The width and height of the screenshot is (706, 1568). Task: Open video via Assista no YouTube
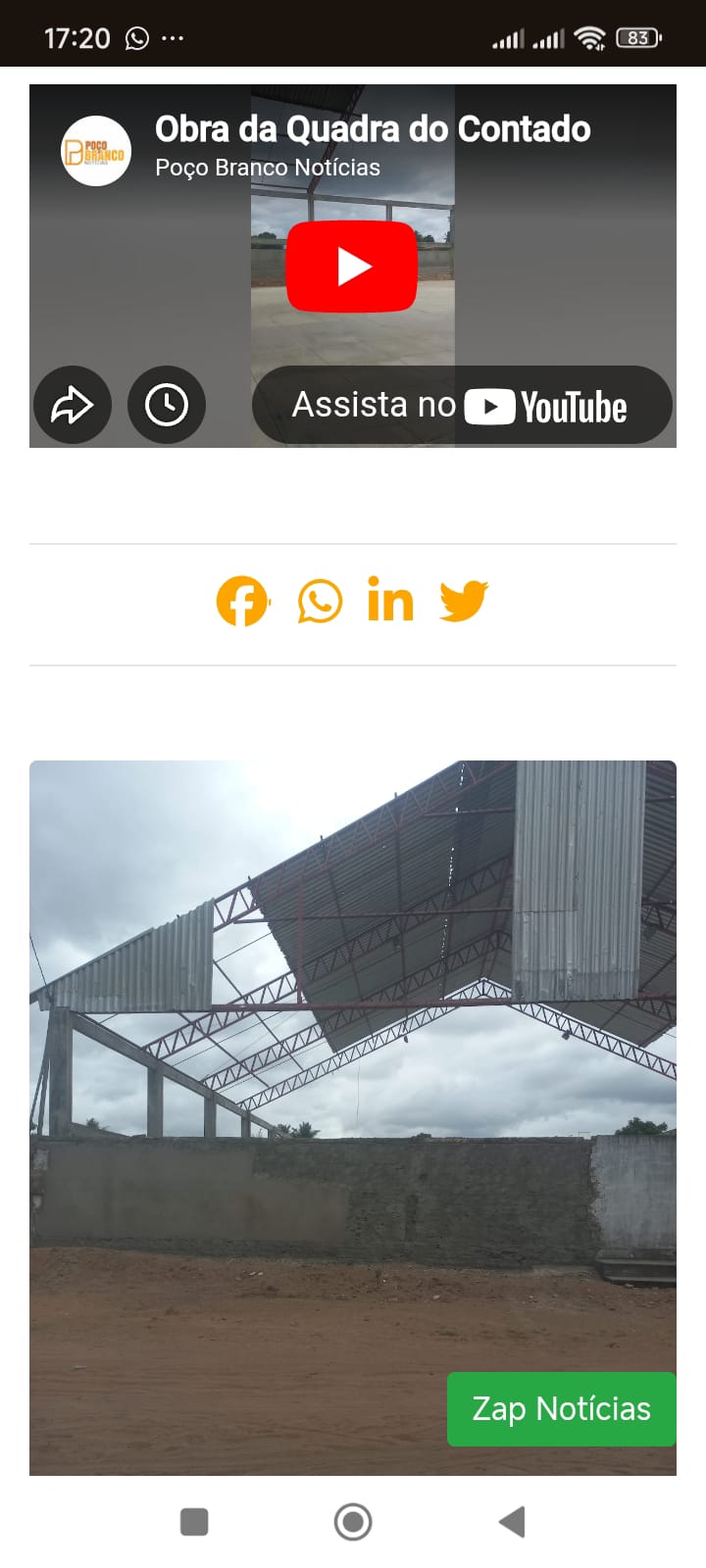click(x=462, y=405)
